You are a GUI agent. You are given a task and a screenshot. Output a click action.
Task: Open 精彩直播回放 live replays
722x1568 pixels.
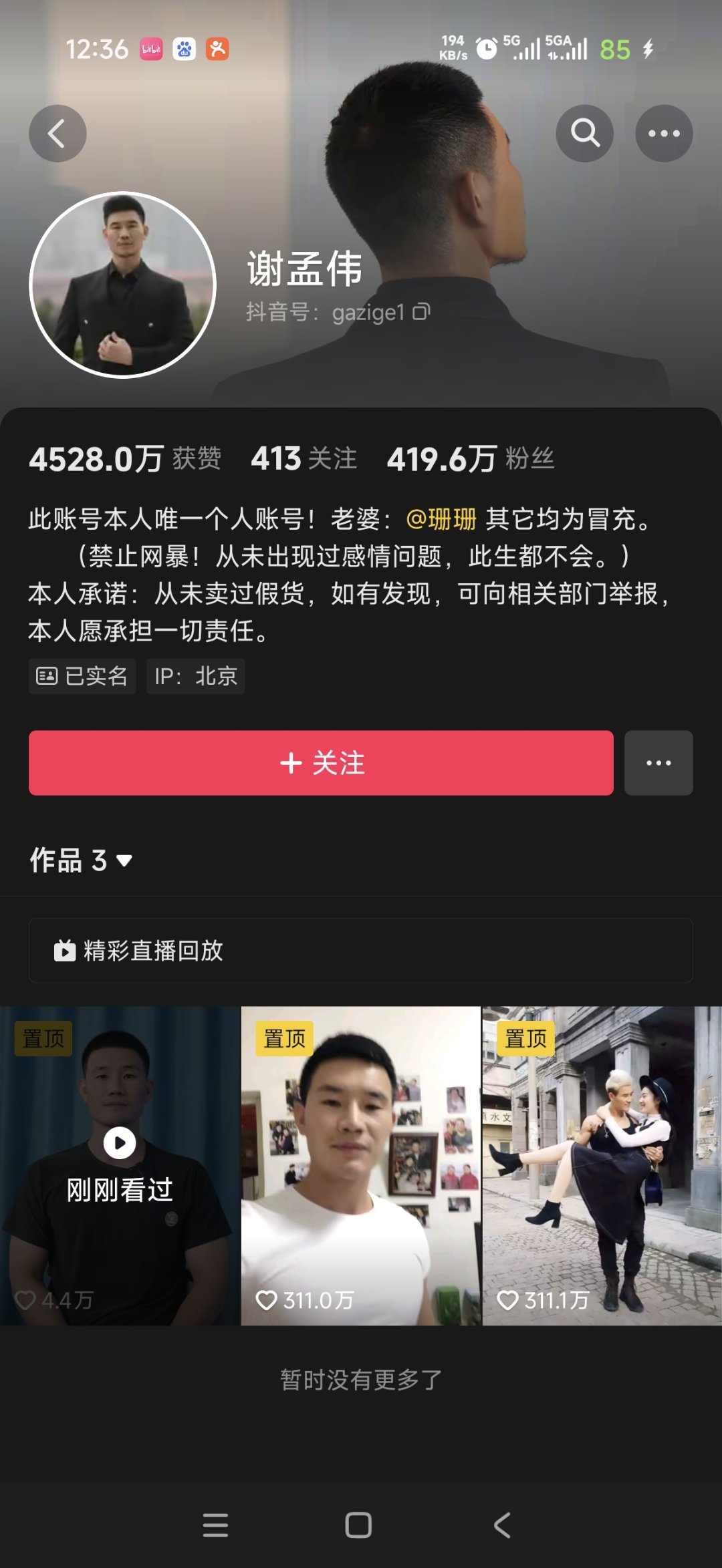pyautogui.click(x=360, y=950)
